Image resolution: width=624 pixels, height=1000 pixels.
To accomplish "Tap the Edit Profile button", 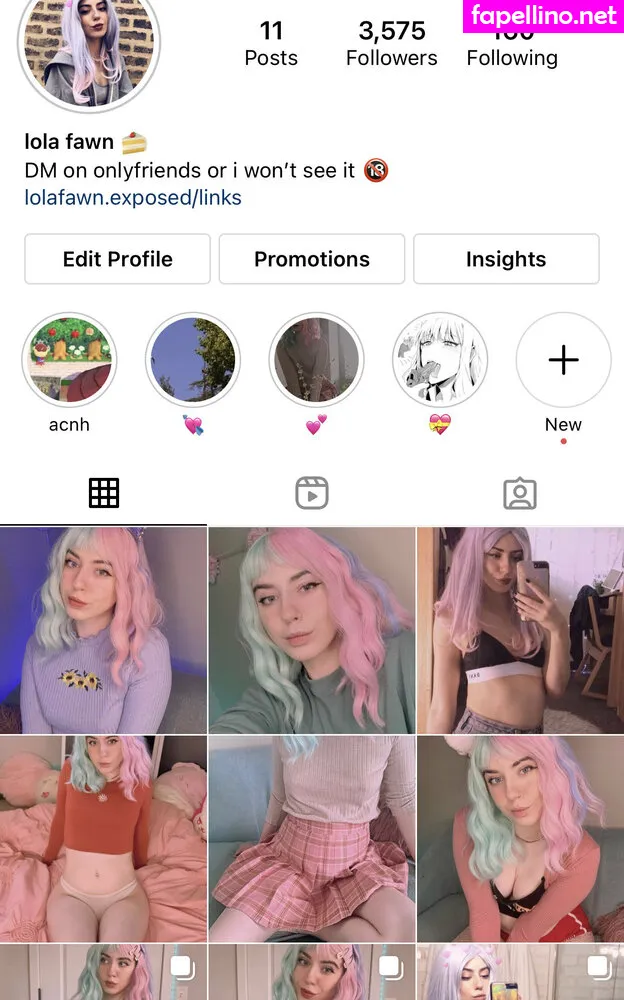I will point(117,259).
